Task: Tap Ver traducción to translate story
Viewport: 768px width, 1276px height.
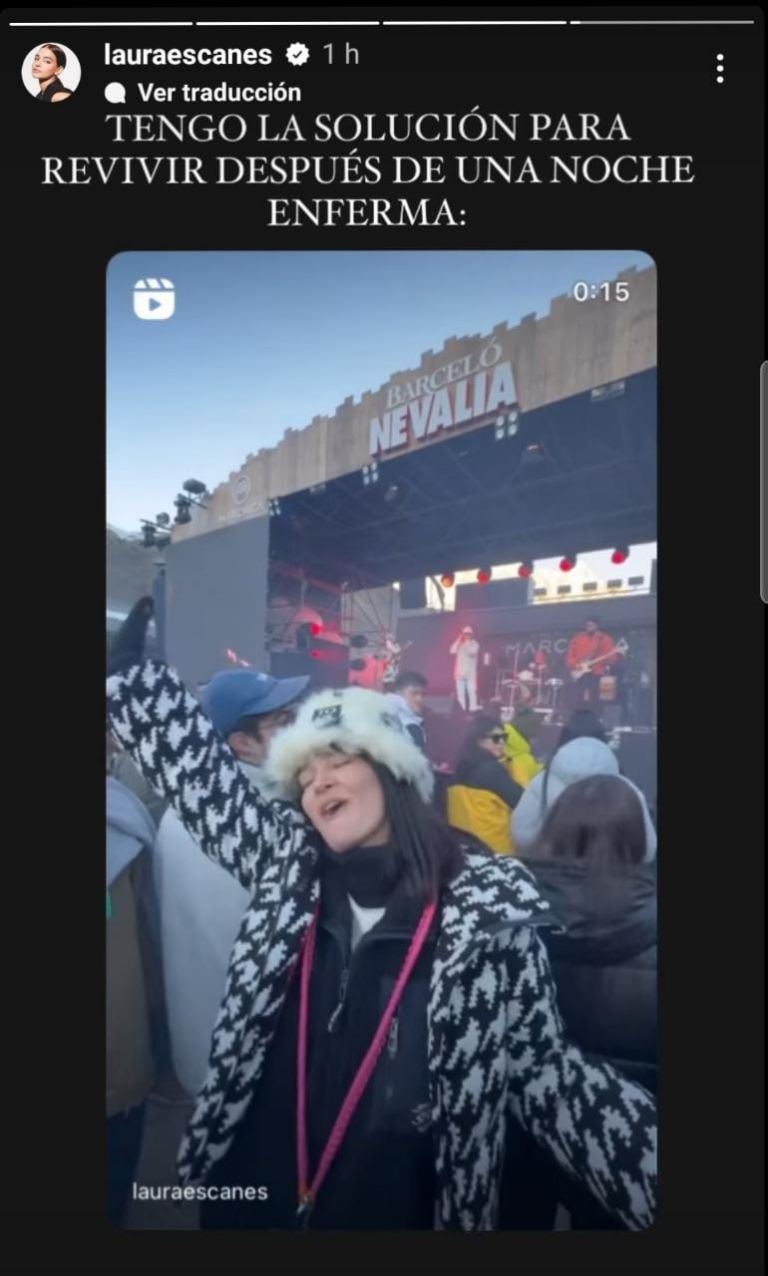Action: (218, 92)
